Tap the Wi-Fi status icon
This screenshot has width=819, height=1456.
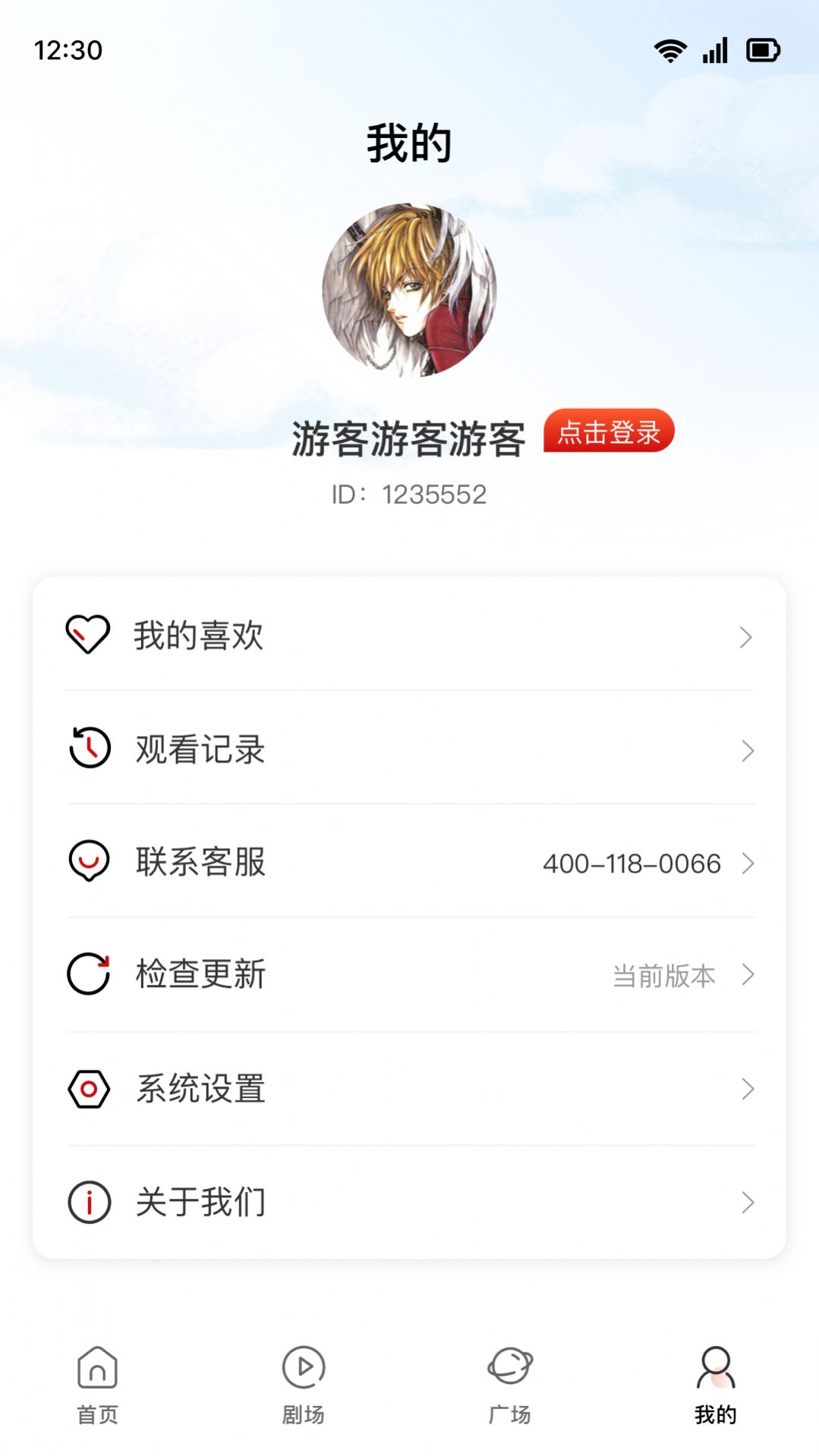pos(669,50)
